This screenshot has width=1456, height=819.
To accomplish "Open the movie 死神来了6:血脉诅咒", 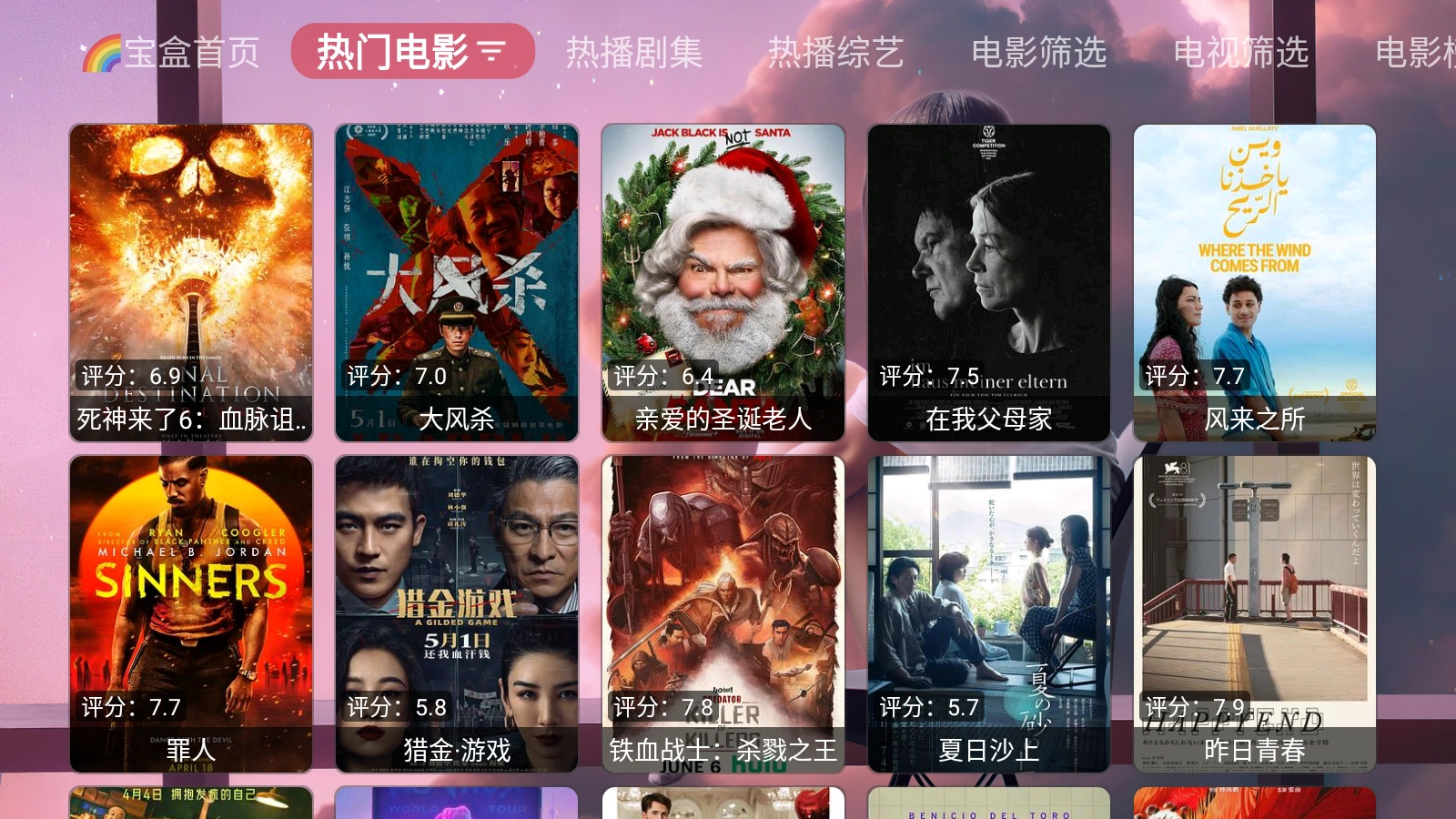I will (191, 282).
